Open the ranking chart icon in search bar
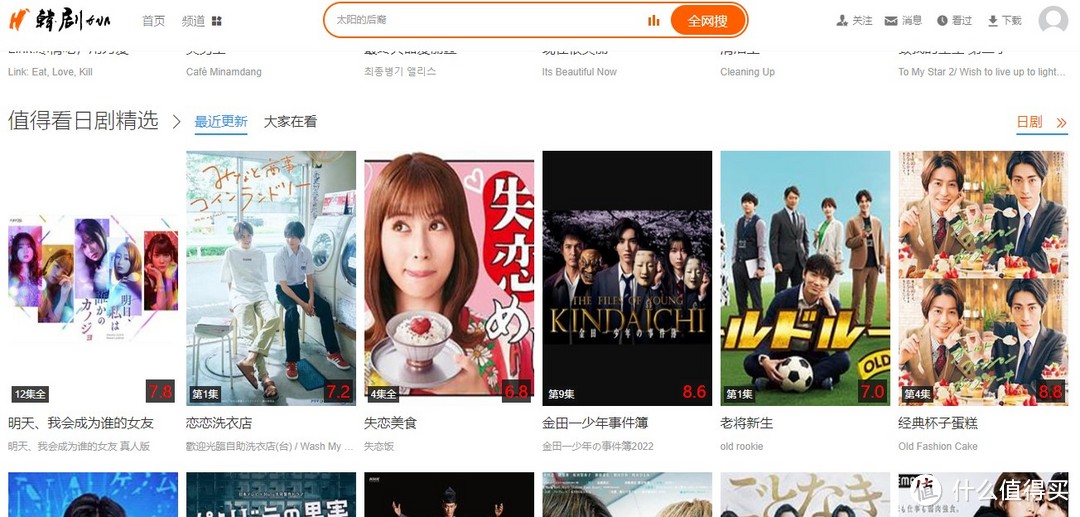 click(x=654, y=20)
